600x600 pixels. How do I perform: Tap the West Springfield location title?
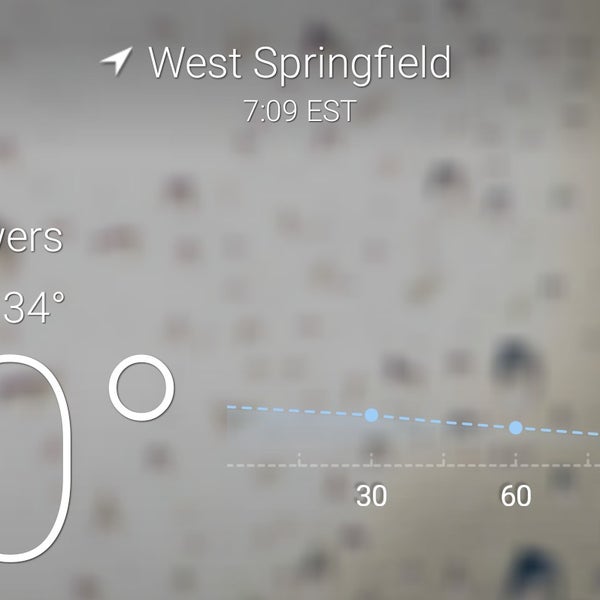pos(299,64)
